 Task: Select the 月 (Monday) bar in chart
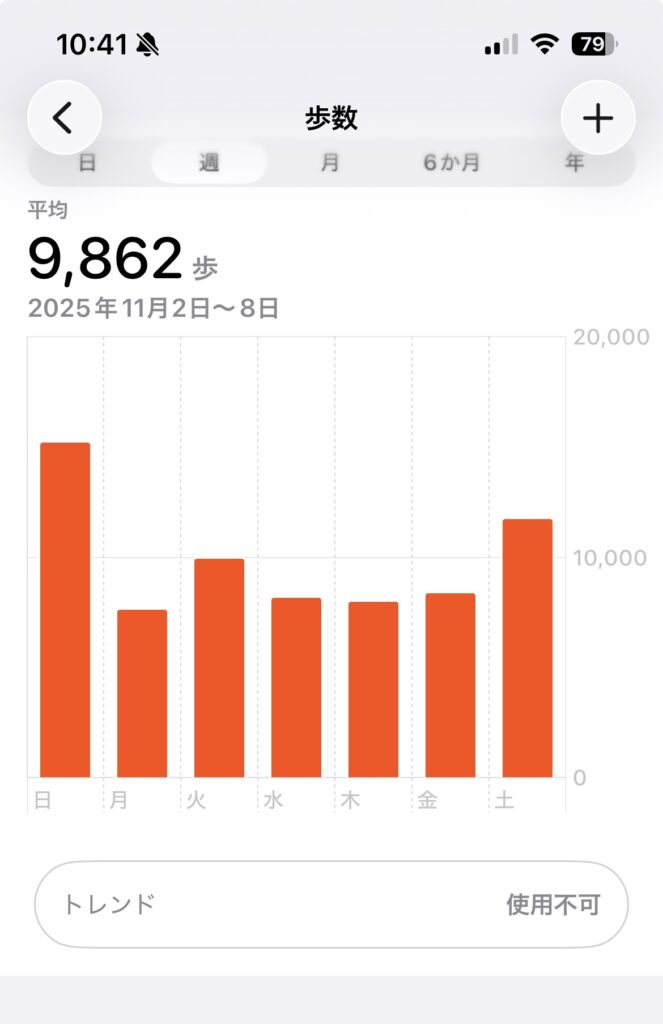point(142,693)
